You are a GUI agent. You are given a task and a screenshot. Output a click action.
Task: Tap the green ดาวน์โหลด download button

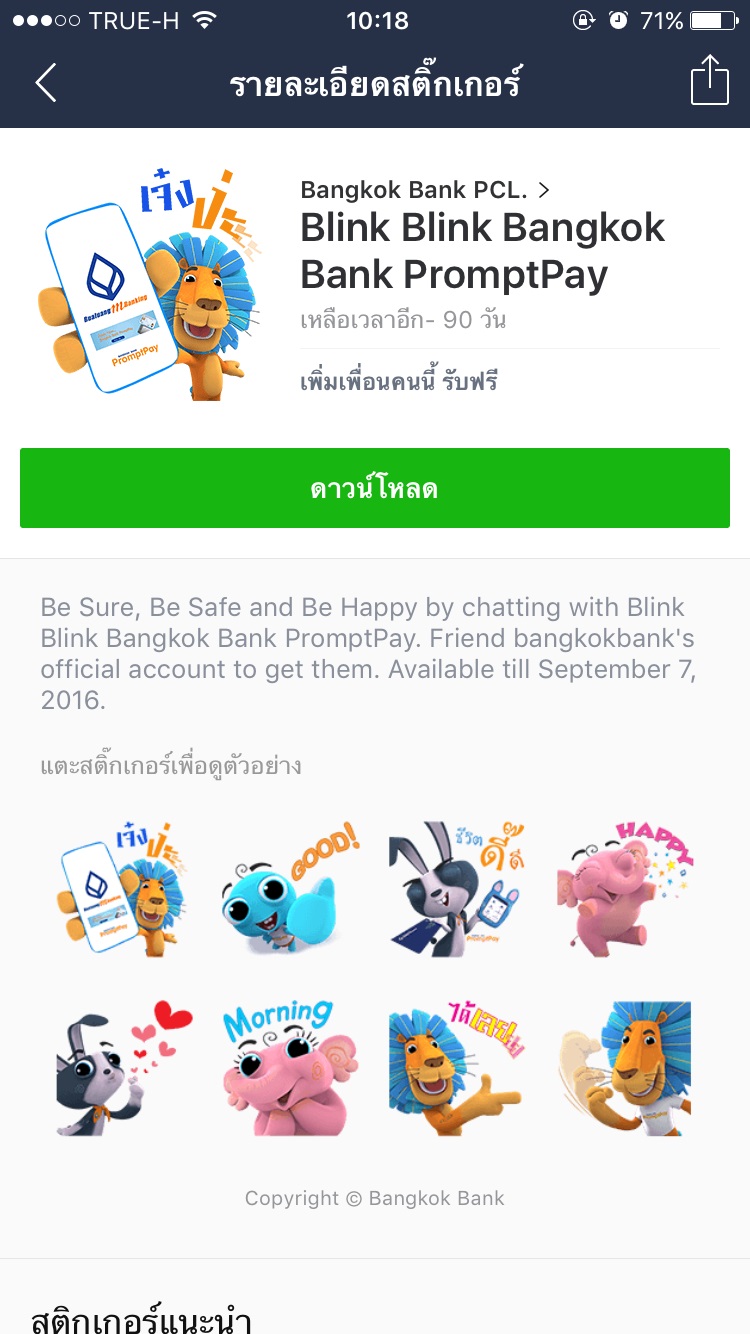375,488
